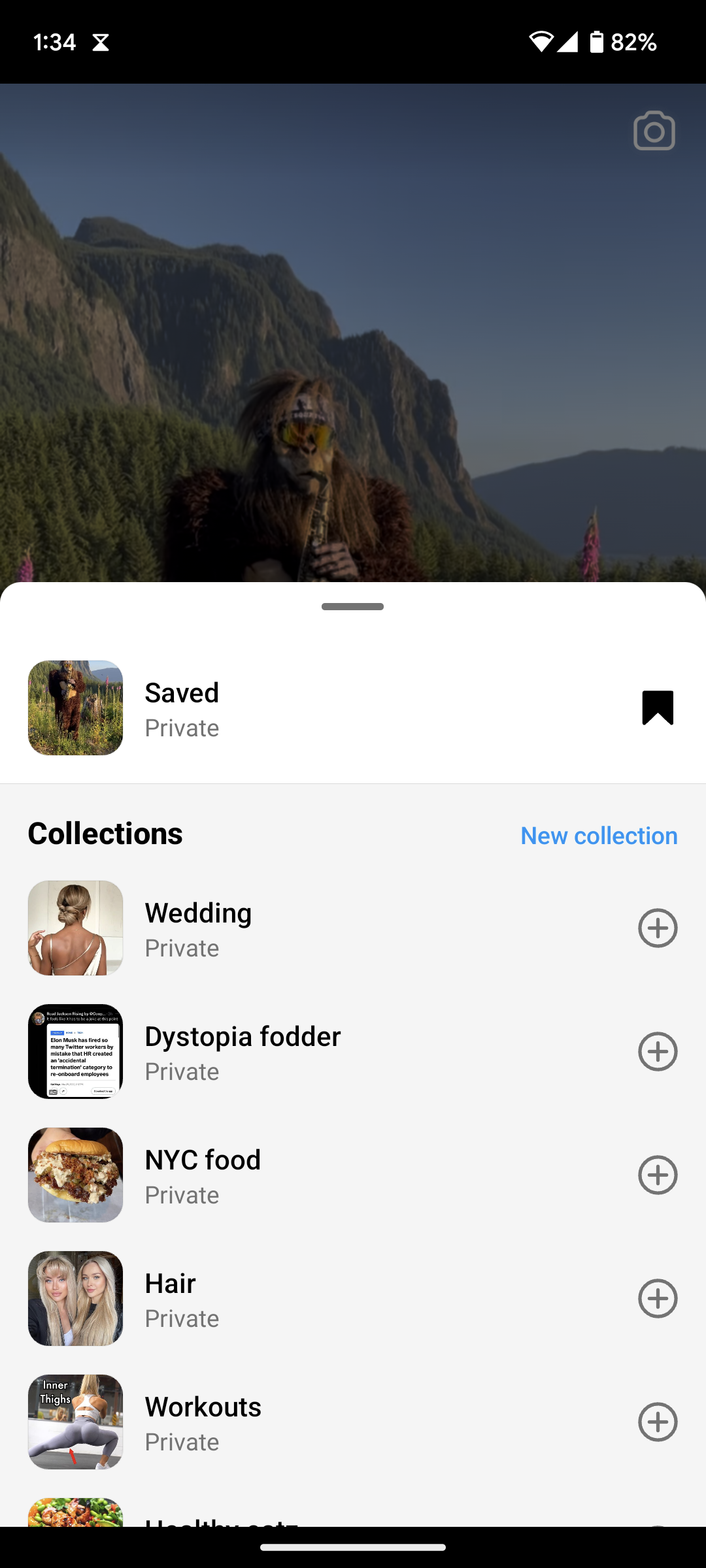Select the Saved private row
The height and width of the screenshot is (1568, 706).
point(353,708)
